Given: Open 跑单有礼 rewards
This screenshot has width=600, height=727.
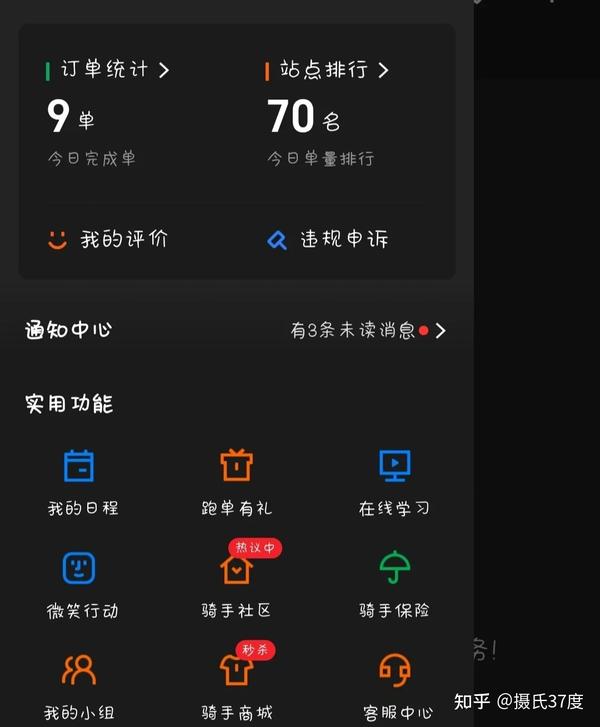Looking at the screenshot, I should pyautogui.click(x=237, y=481).
